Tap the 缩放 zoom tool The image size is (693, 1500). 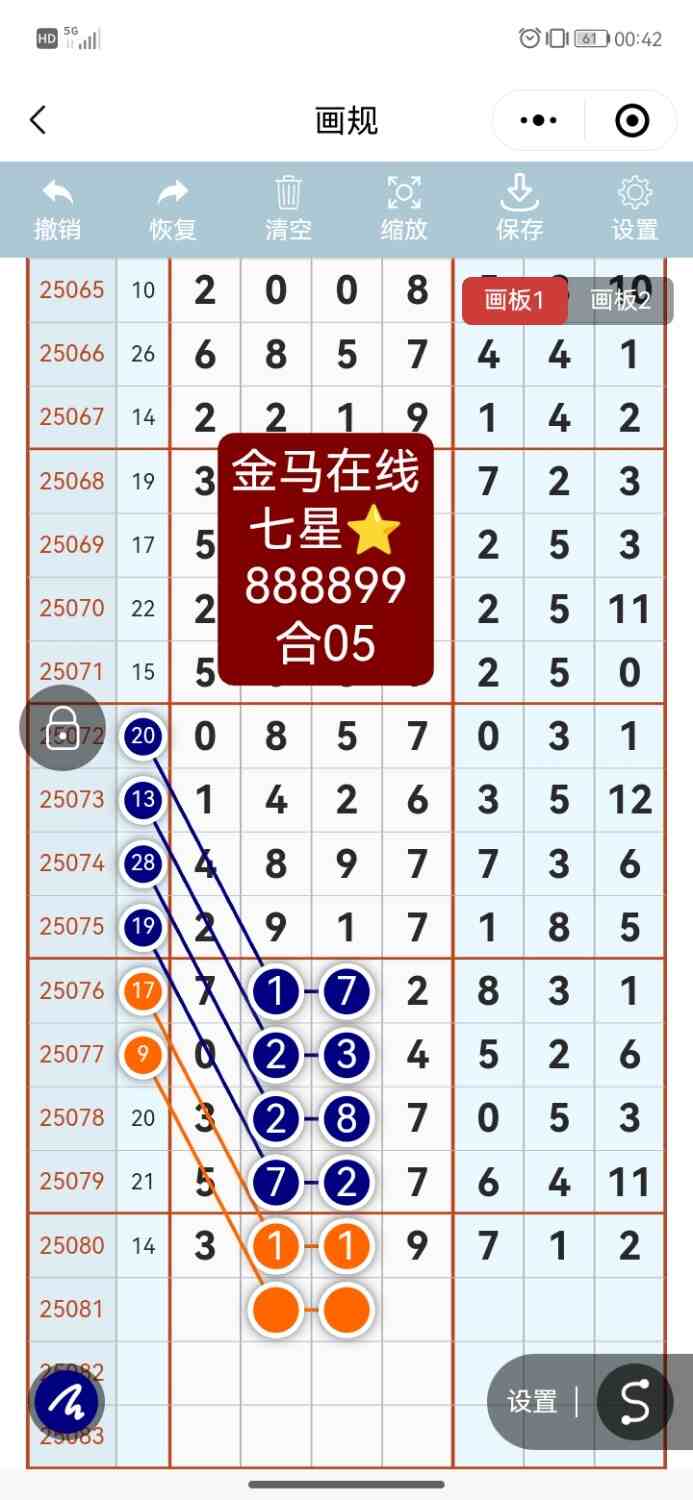(x=404, y=209)
